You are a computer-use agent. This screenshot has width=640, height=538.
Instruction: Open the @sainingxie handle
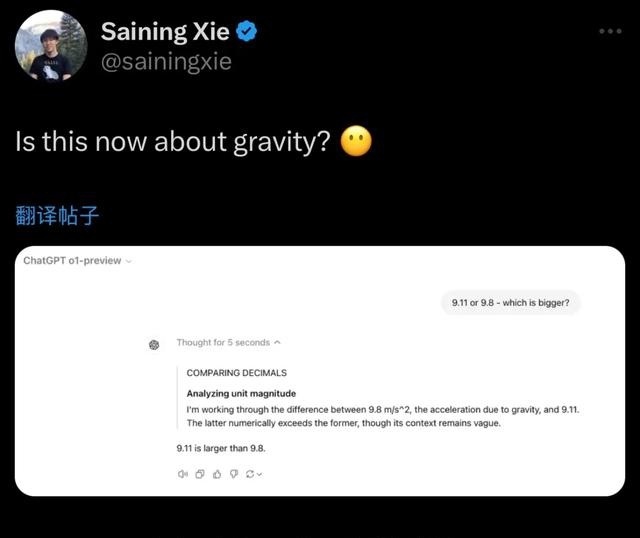click(x=166, y=62)
